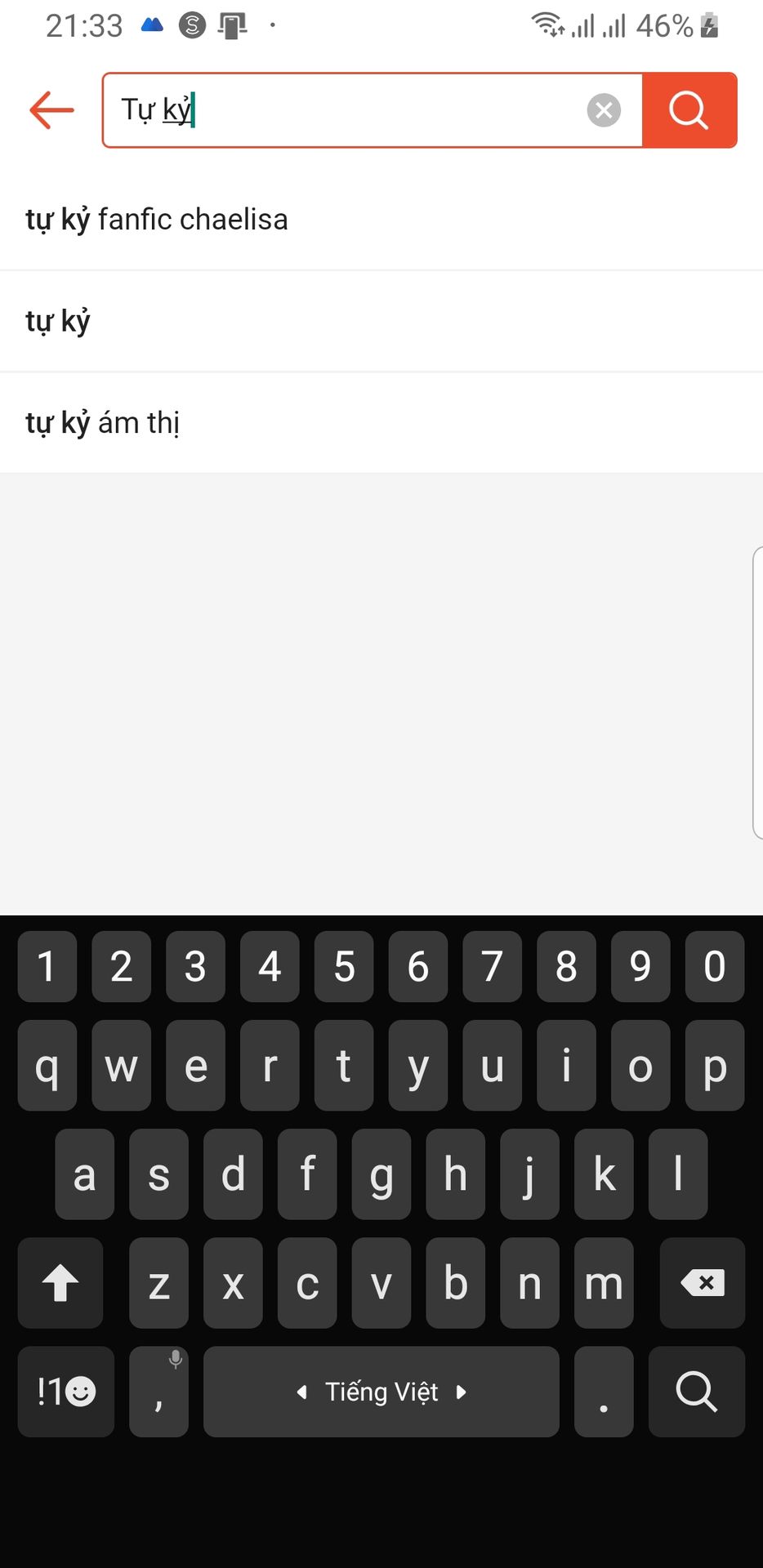Choose the plain tự kỷ suggestion
The height and width of the screenshot is (1568, 763).
pos(381,322)
